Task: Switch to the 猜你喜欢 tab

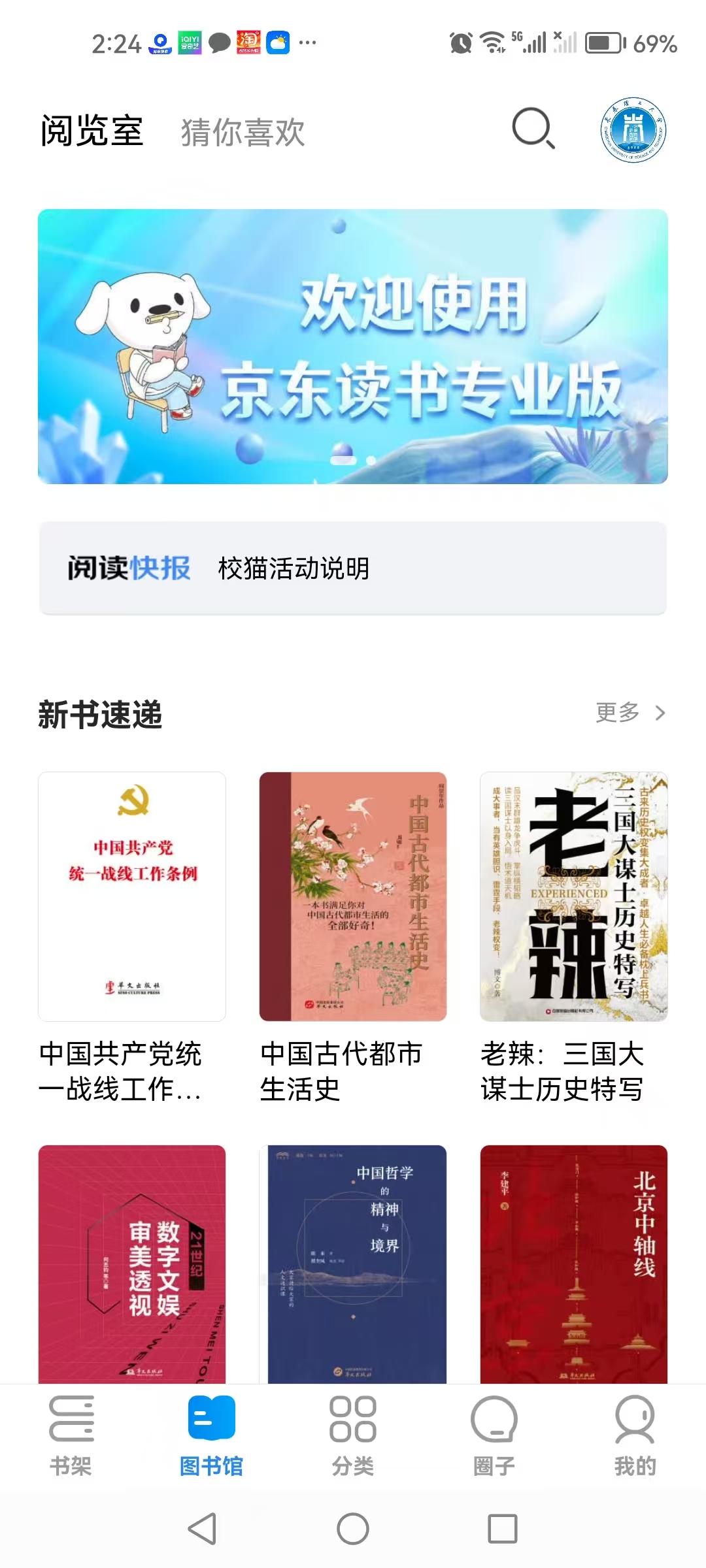Action: (243, 132)
